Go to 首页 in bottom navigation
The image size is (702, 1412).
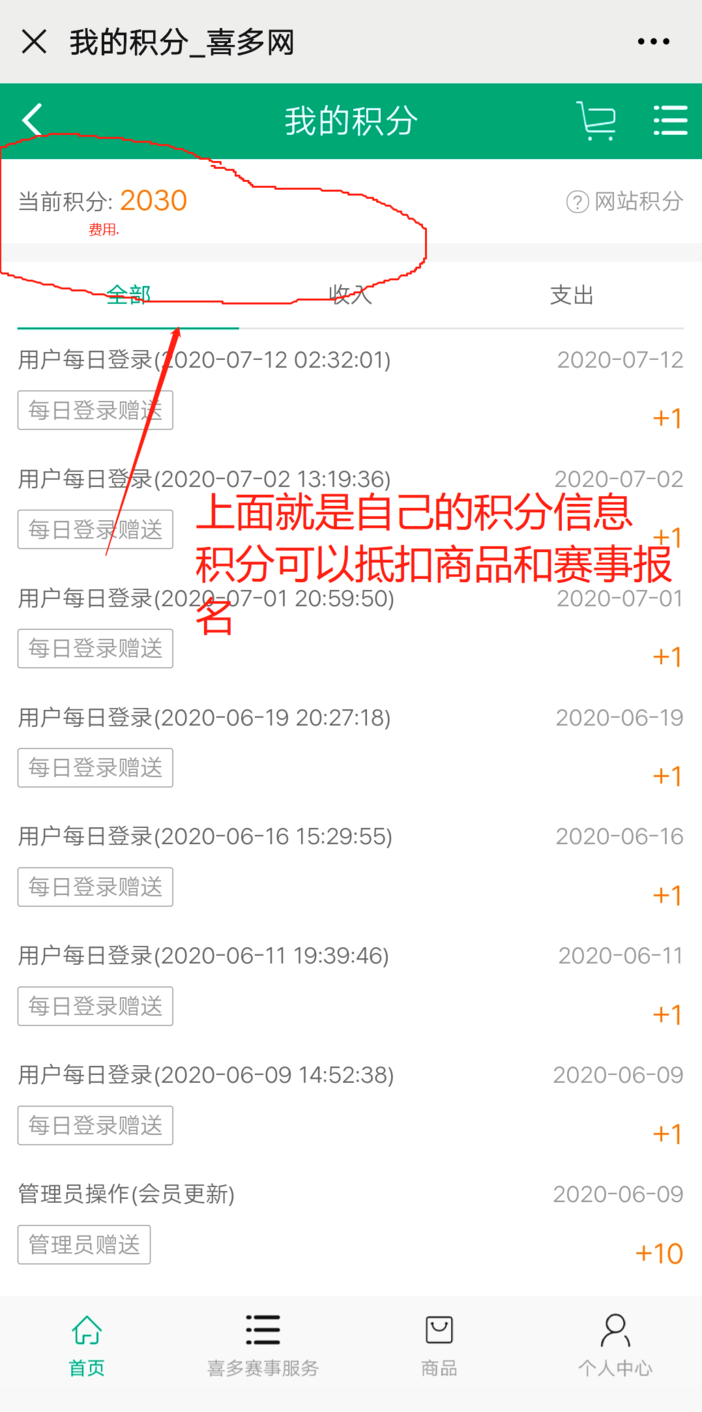pos(87,1346)
